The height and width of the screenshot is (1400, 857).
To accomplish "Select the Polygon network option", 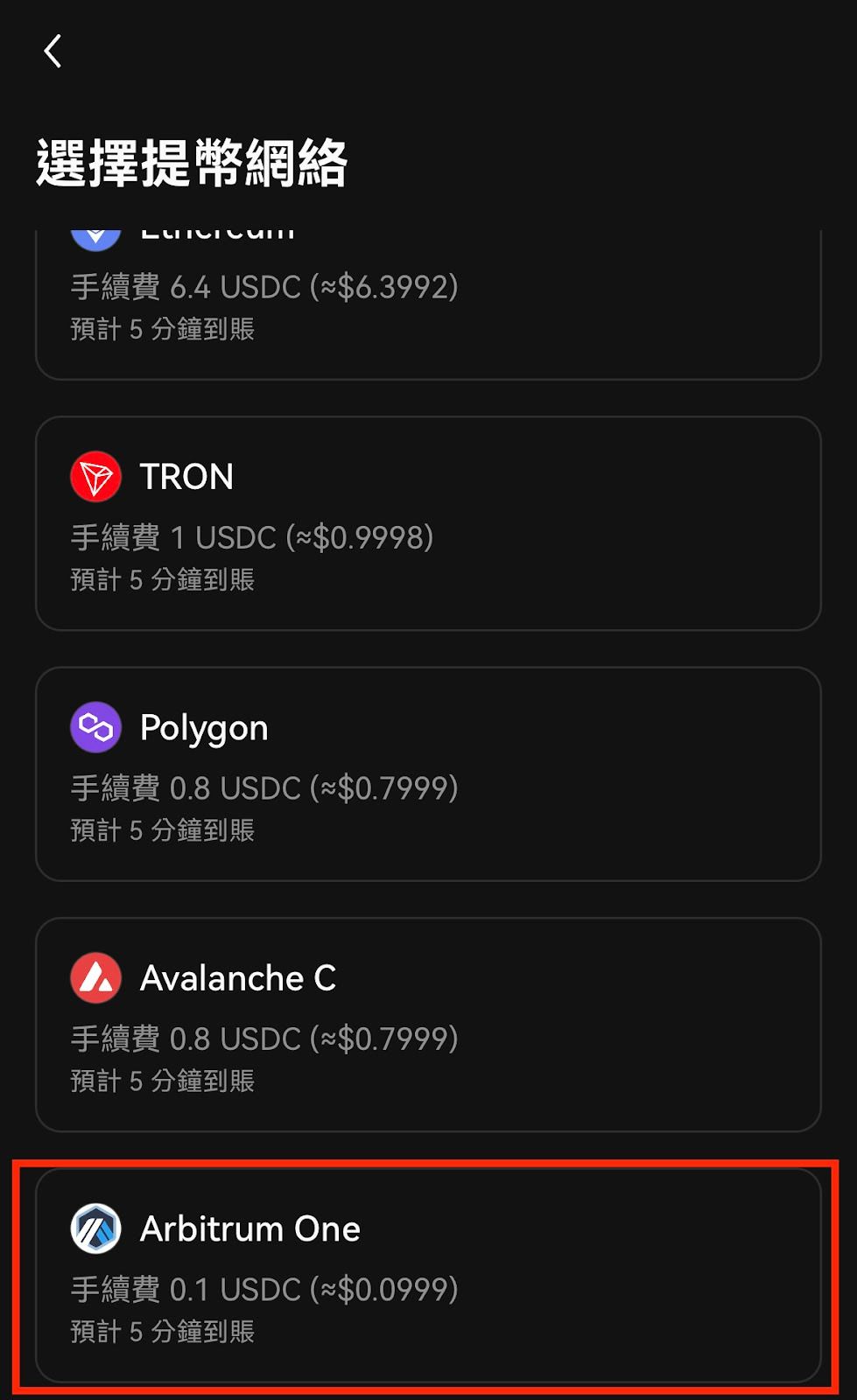I will pos(427,773).
